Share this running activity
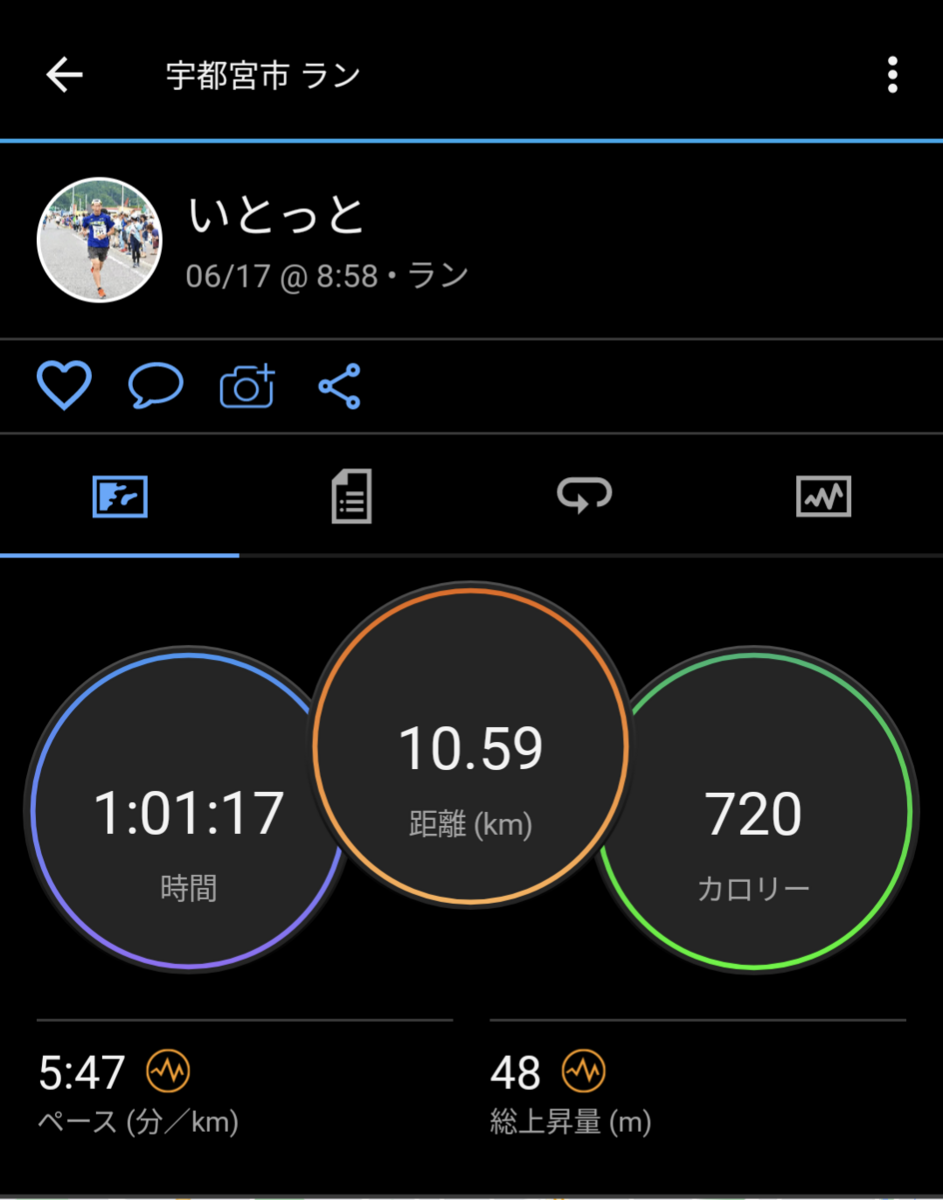This screenshot has width=943, height=1200. (x=339, y=386)
